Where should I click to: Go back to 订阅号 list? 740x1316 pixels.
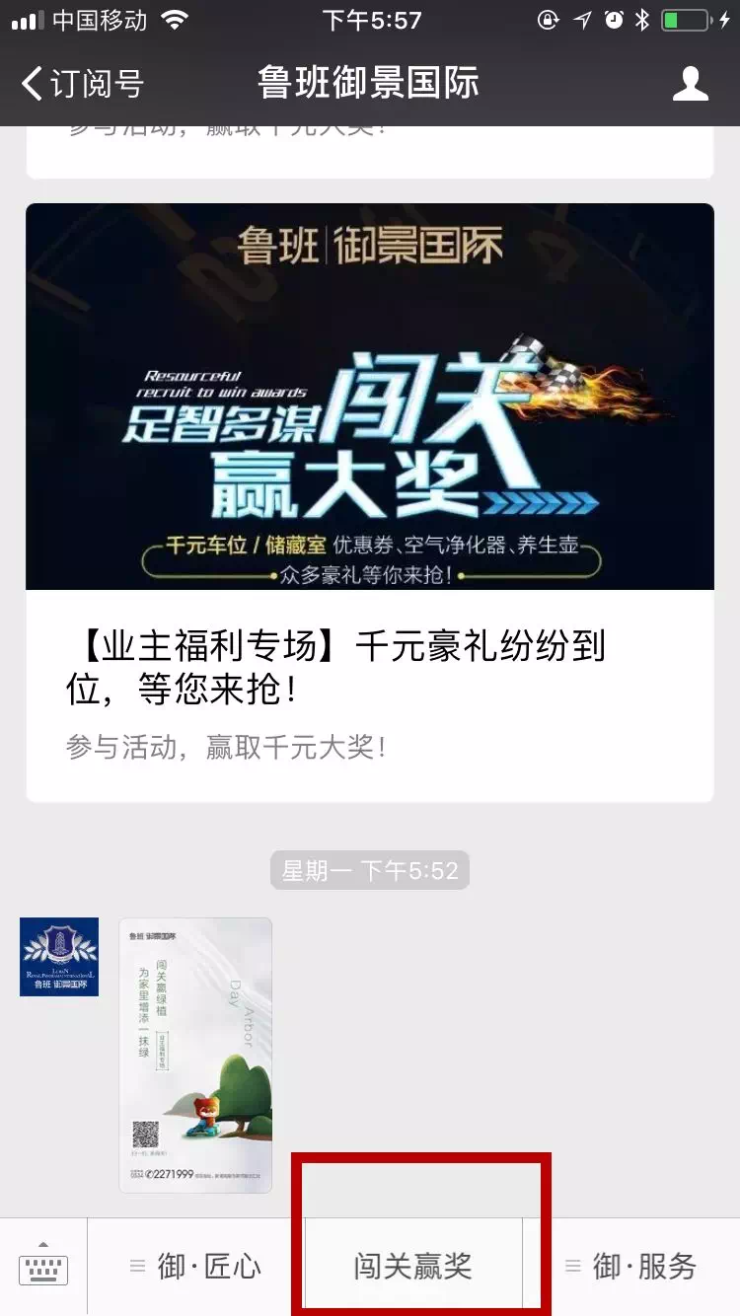[x=82, y=83]
